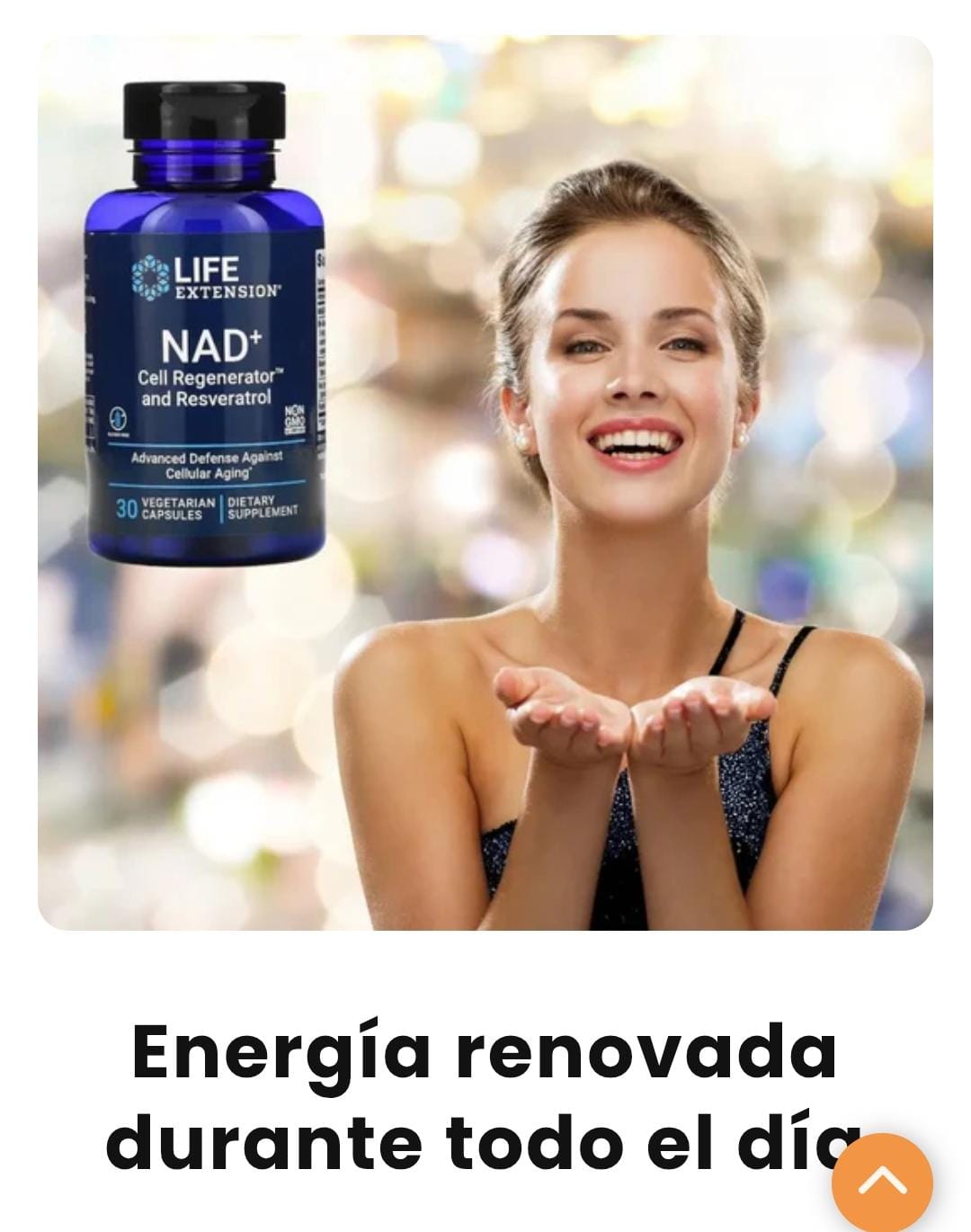Click the Dietary Supplement label text
The image size is (971, 1232).
263,508
